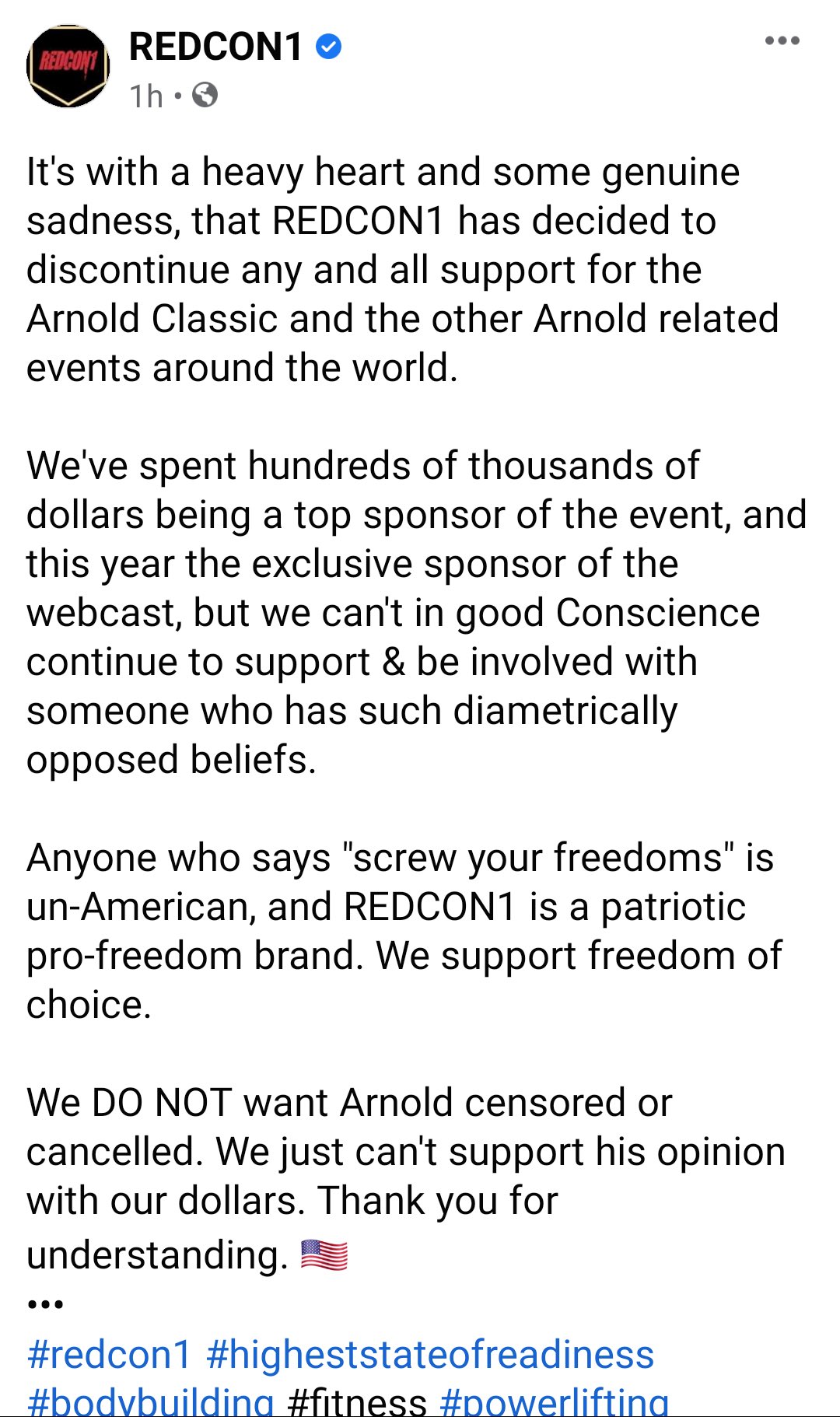
Task: Open the #higheststateofreadiness hashtag
Action: click(x=430, y=1354)
